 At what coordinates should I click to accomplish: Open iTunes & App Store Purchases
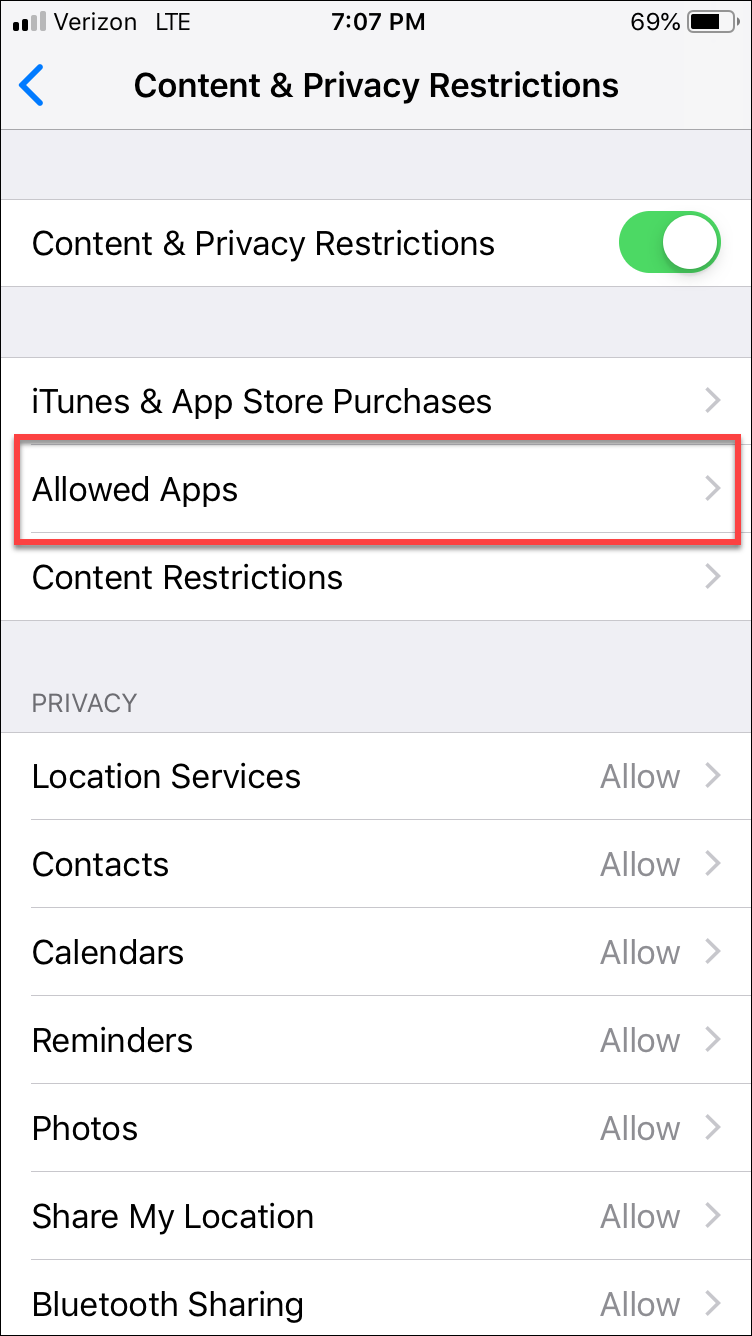tap(376, 401)
